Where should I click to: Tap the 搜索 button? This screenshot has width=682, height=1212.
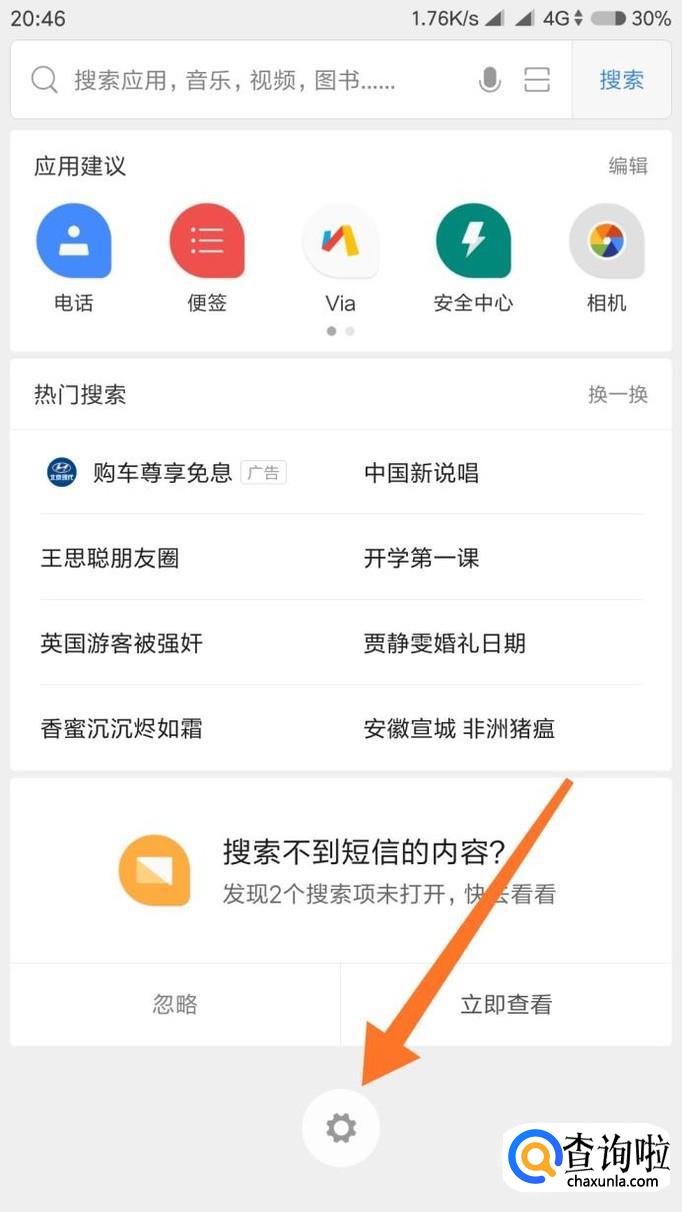621,80
